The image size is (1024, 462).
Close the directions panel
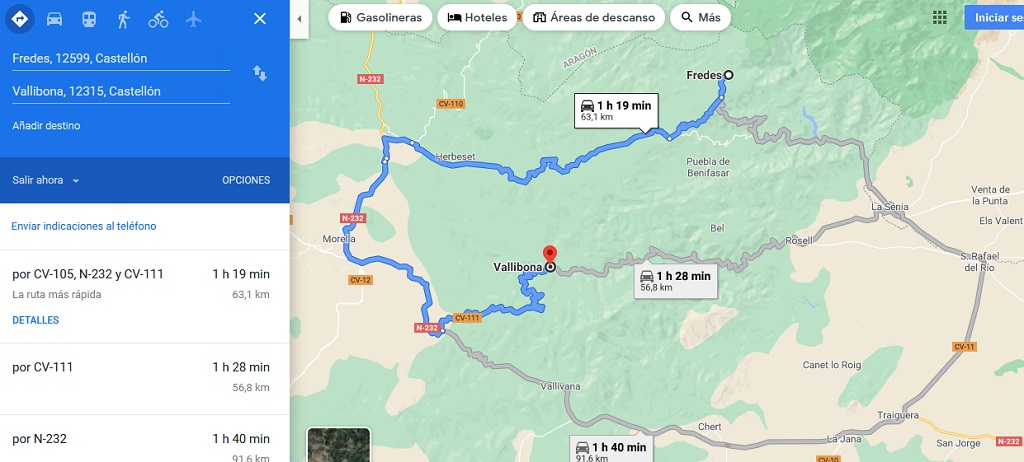[260, 19]
